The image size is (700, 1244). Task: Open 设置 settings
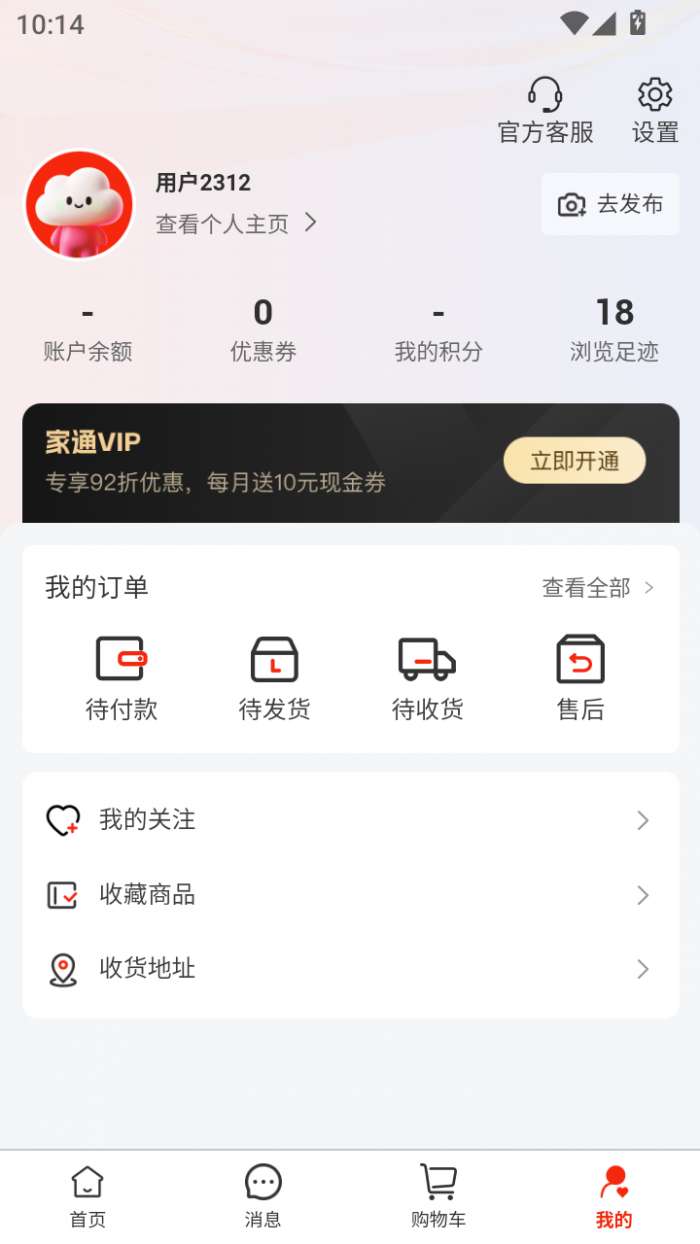coord(655,111)
